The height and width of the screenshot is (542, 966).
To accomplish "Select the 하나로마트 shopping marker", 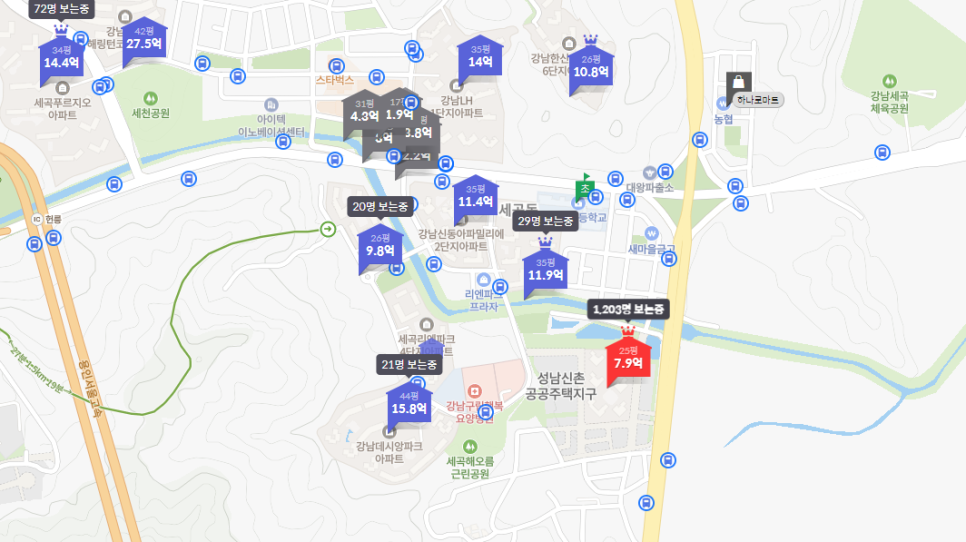I will point(739,84).
